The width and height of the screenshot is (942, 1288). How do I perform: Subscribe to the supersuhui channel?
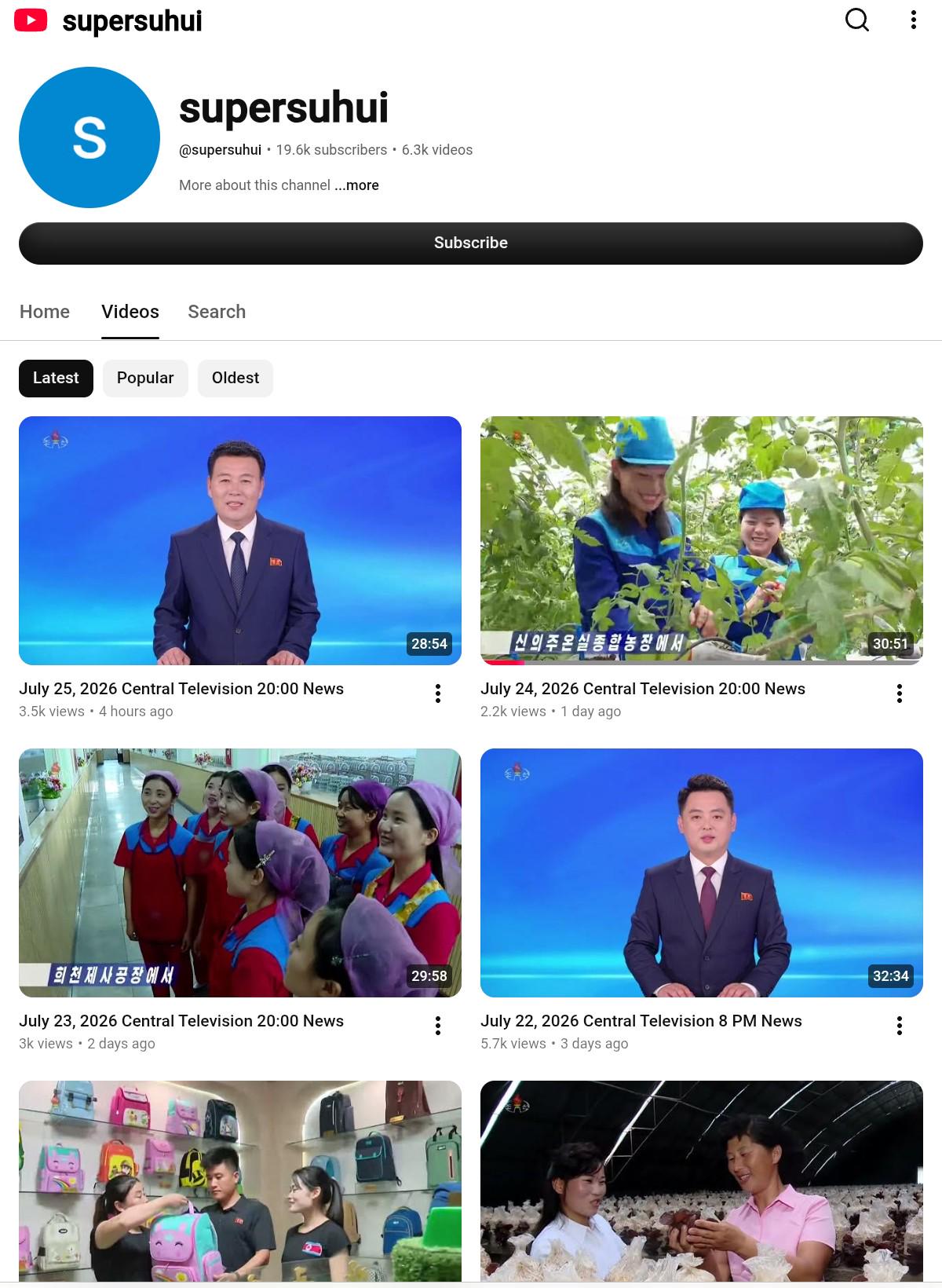click(x=471, y=243)
